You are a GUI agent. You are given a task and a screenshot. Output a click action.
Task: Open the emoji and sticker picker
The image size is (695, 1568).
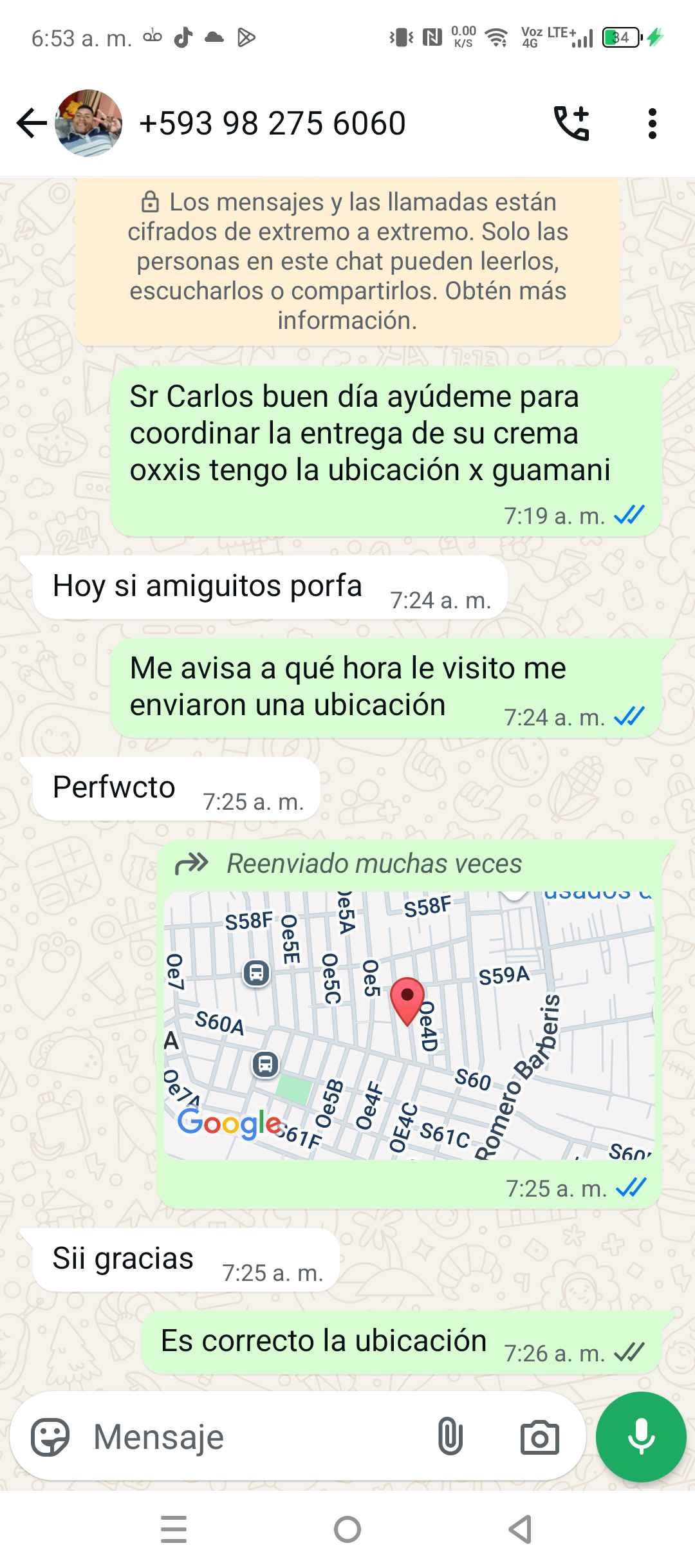point(50,1437)
